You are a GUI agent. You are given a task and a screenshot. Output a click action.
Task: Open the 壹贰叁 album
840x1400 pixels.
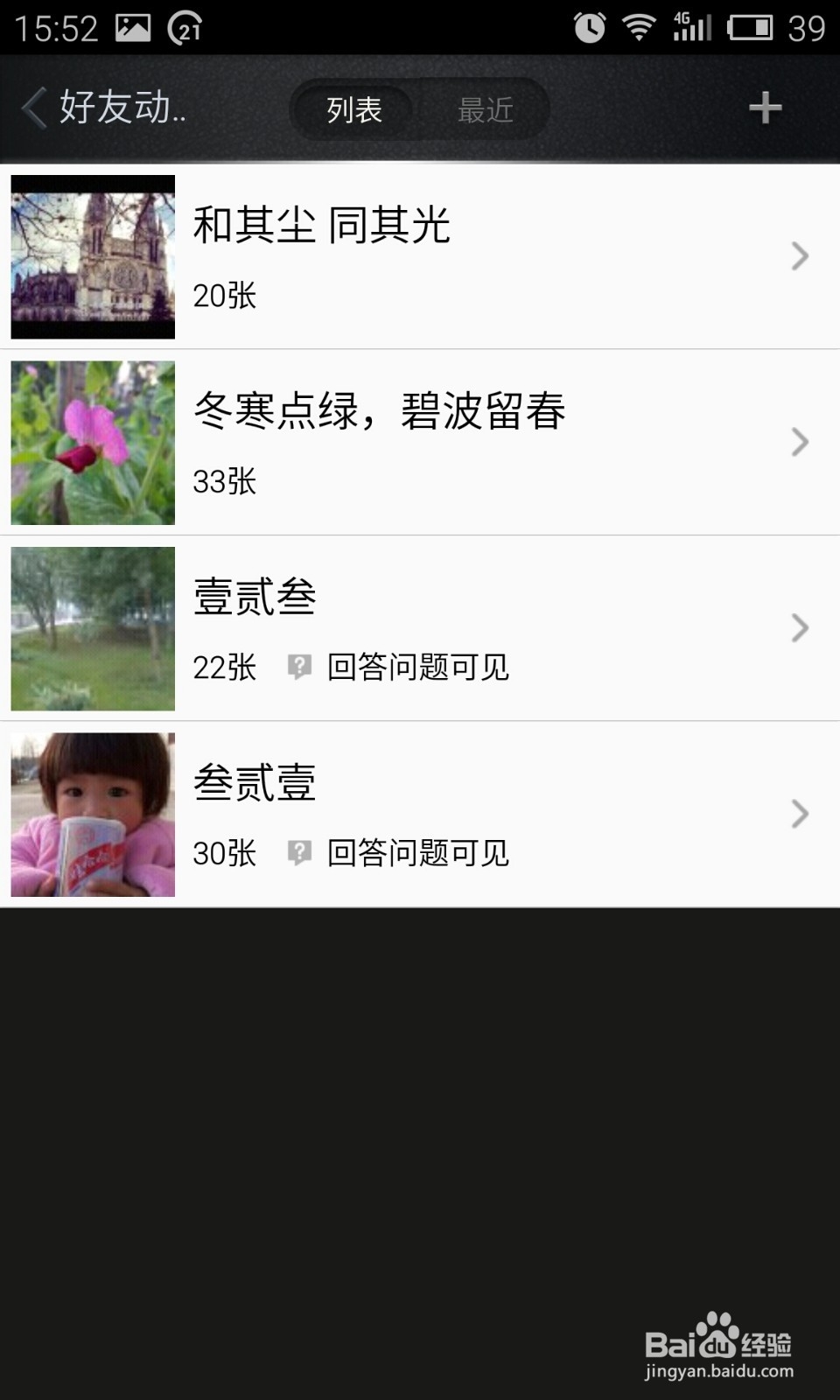(420, 628)
